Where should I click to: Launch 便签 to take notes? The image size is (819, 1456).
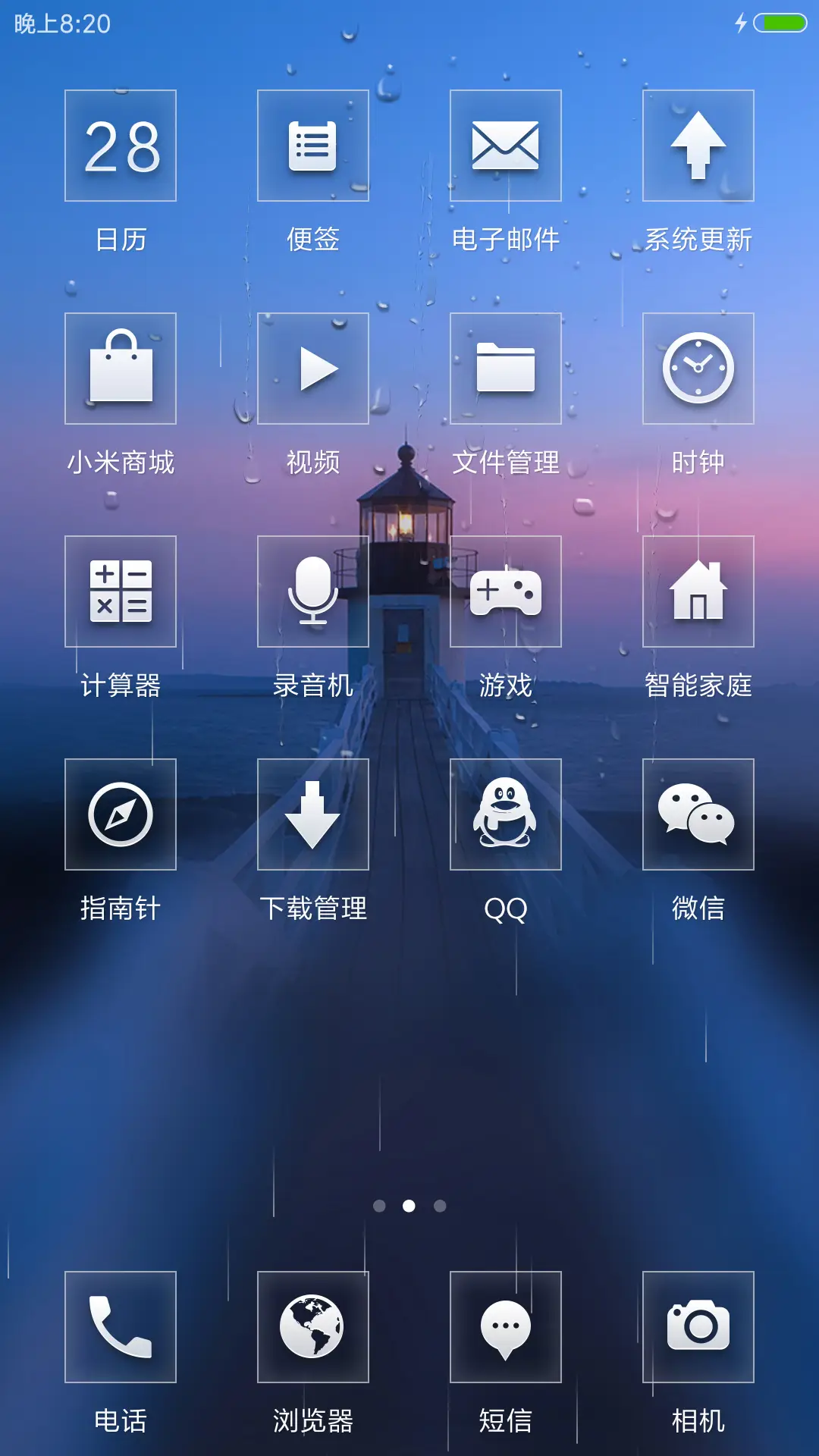click(x=312, y=146)
